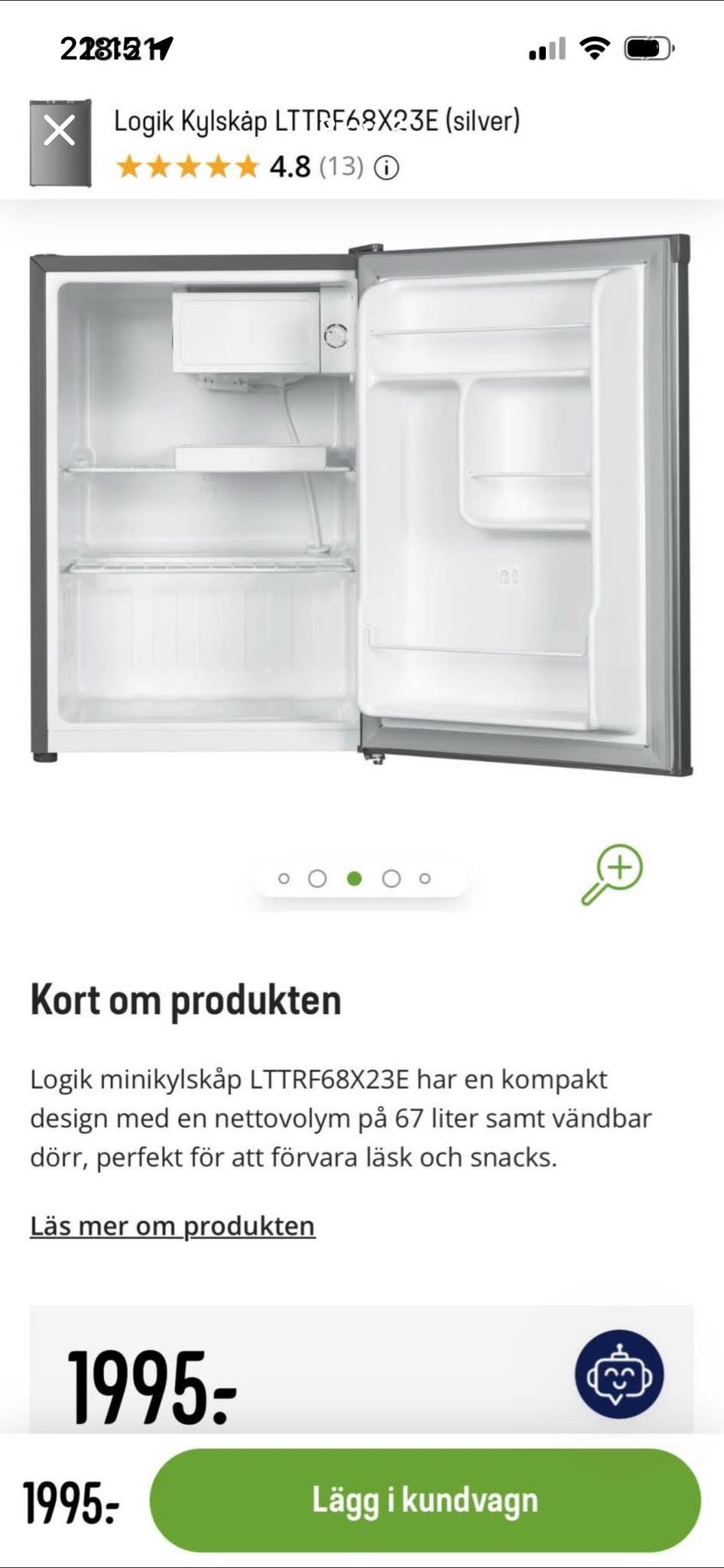Select the second carousel dot

tap(318, 878)
